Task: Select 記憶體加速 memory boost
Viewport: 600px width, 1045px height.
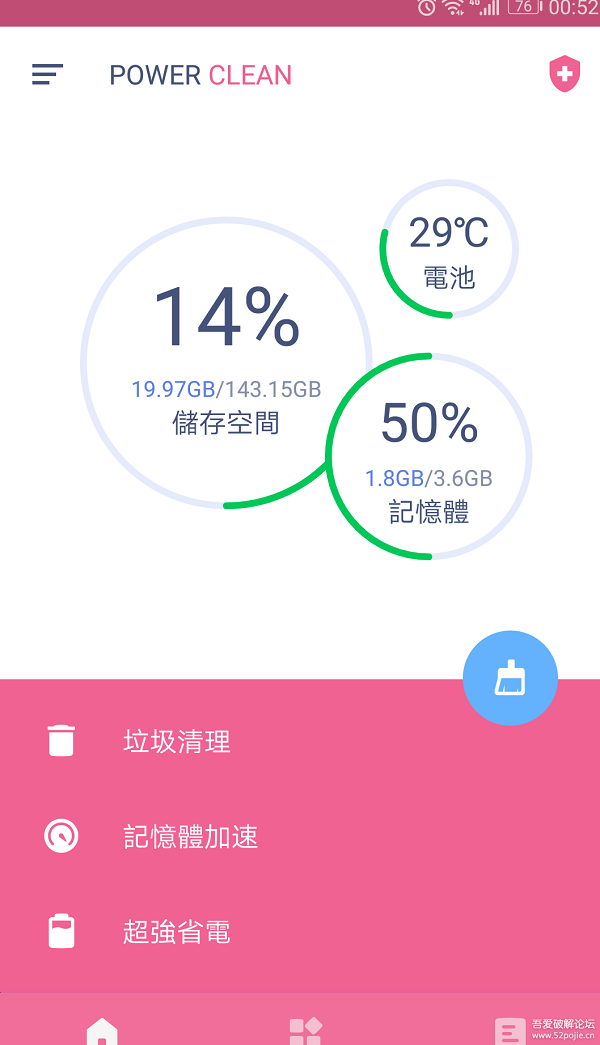Action: click(x=190, y=836)
